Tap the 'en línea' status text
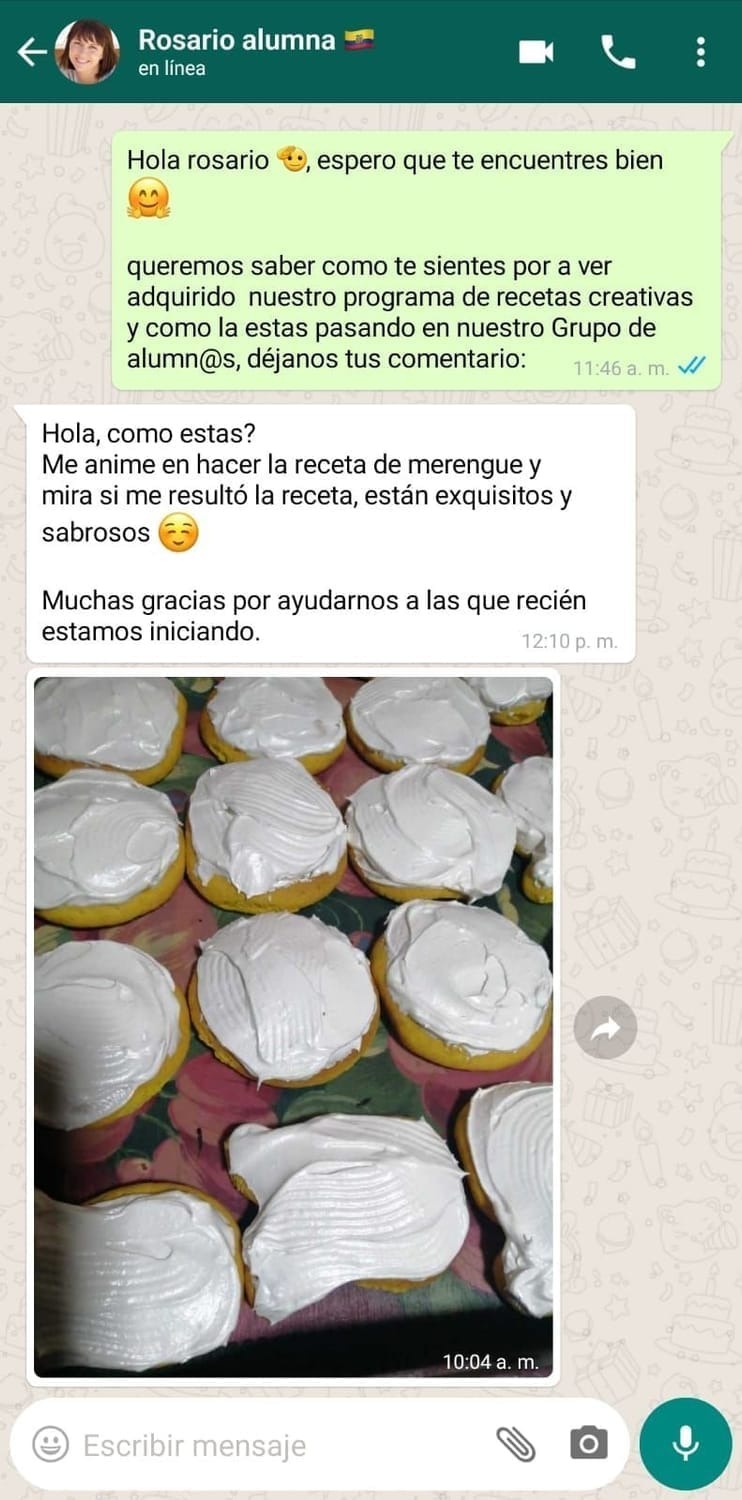Screen dimensions: 742x1500 [x=170, y=69]
